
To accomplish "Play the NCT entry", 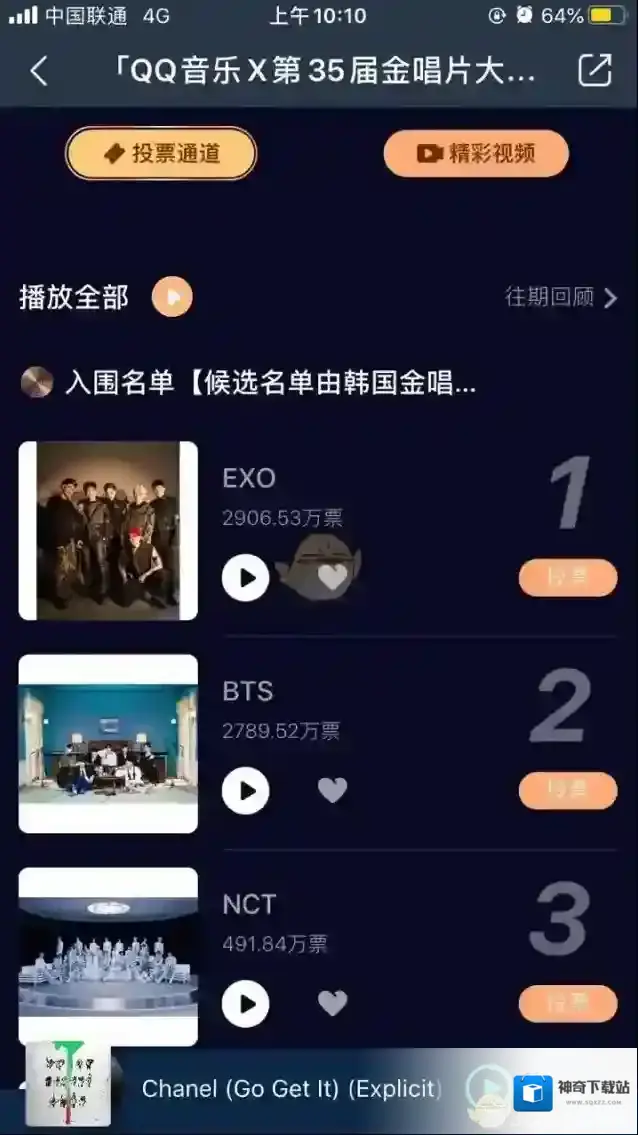I will [x=245, y=1003].
